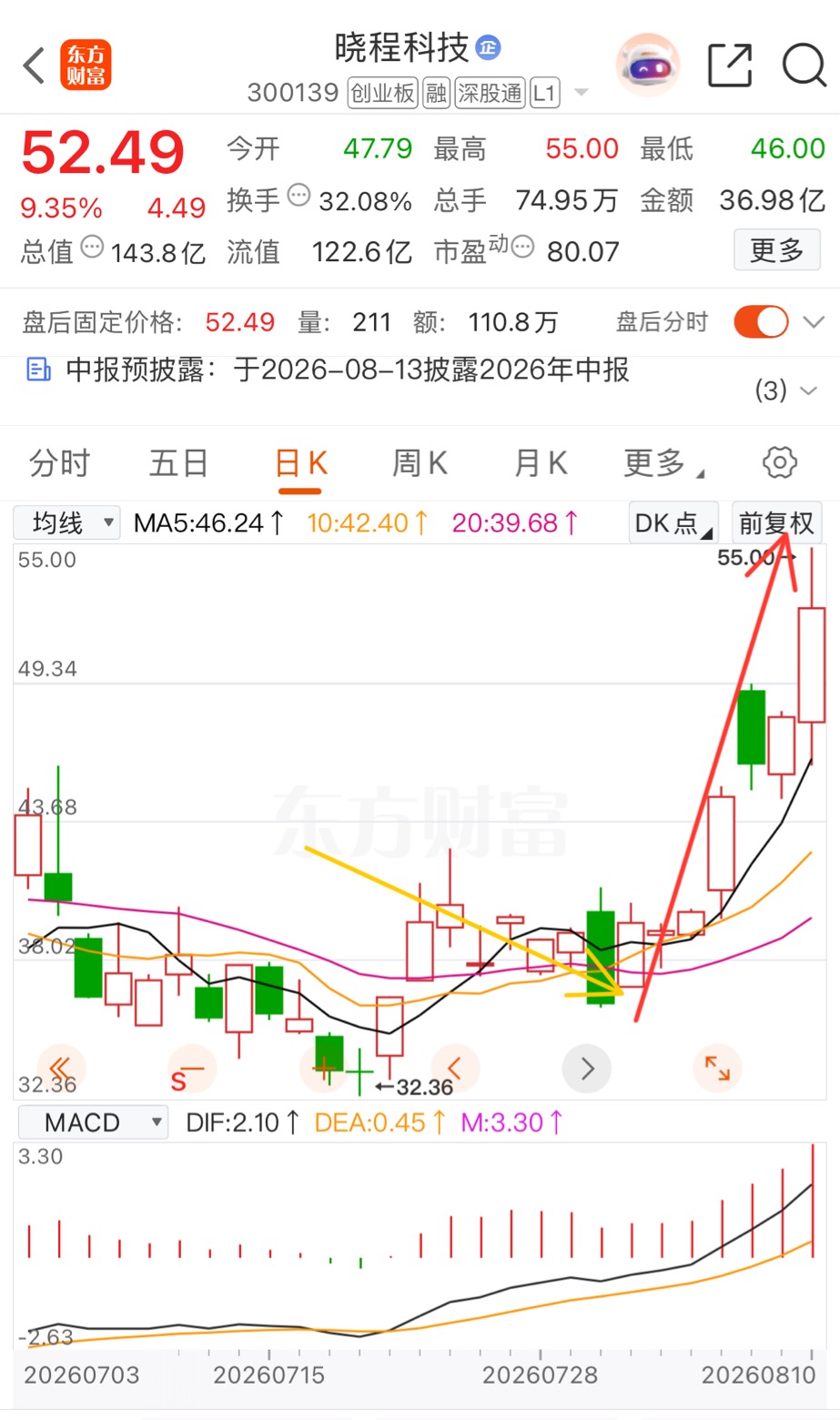Expand chart to fullscreen
This screenshot has width=840, height=1420.
click(x=717, y=1068)
